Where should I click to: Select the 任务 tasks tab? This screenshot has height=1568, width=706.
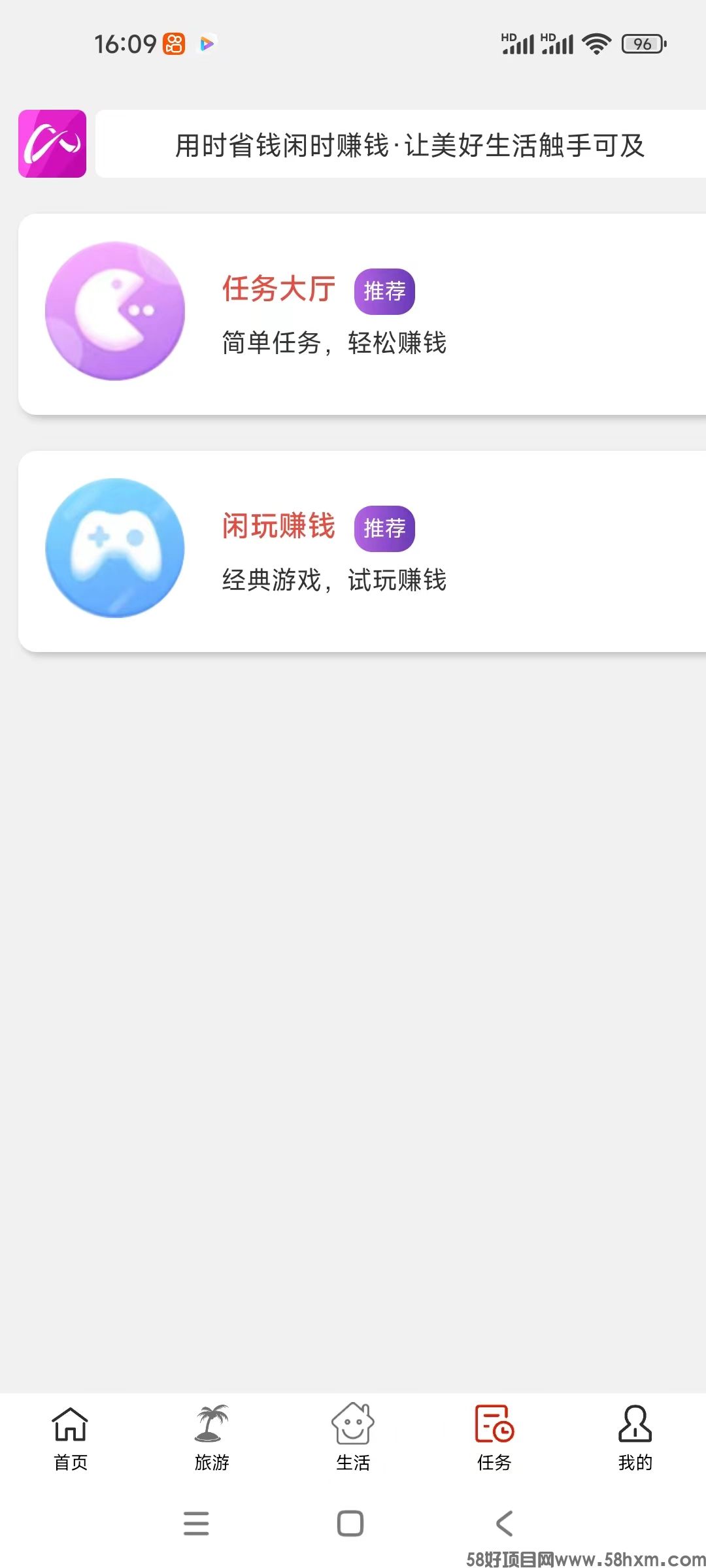494,1437
